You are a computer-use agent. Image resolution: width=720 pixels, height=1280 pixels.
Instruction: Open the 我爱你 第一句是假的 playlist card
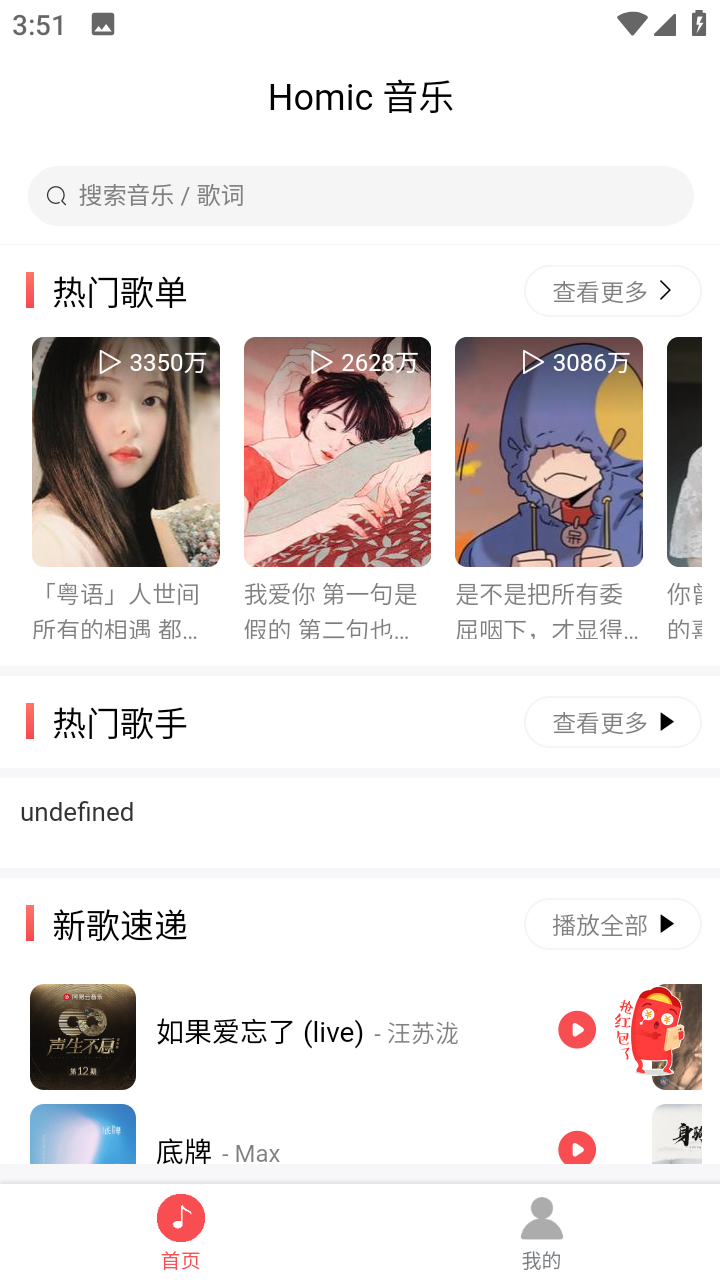click(337, 490)
